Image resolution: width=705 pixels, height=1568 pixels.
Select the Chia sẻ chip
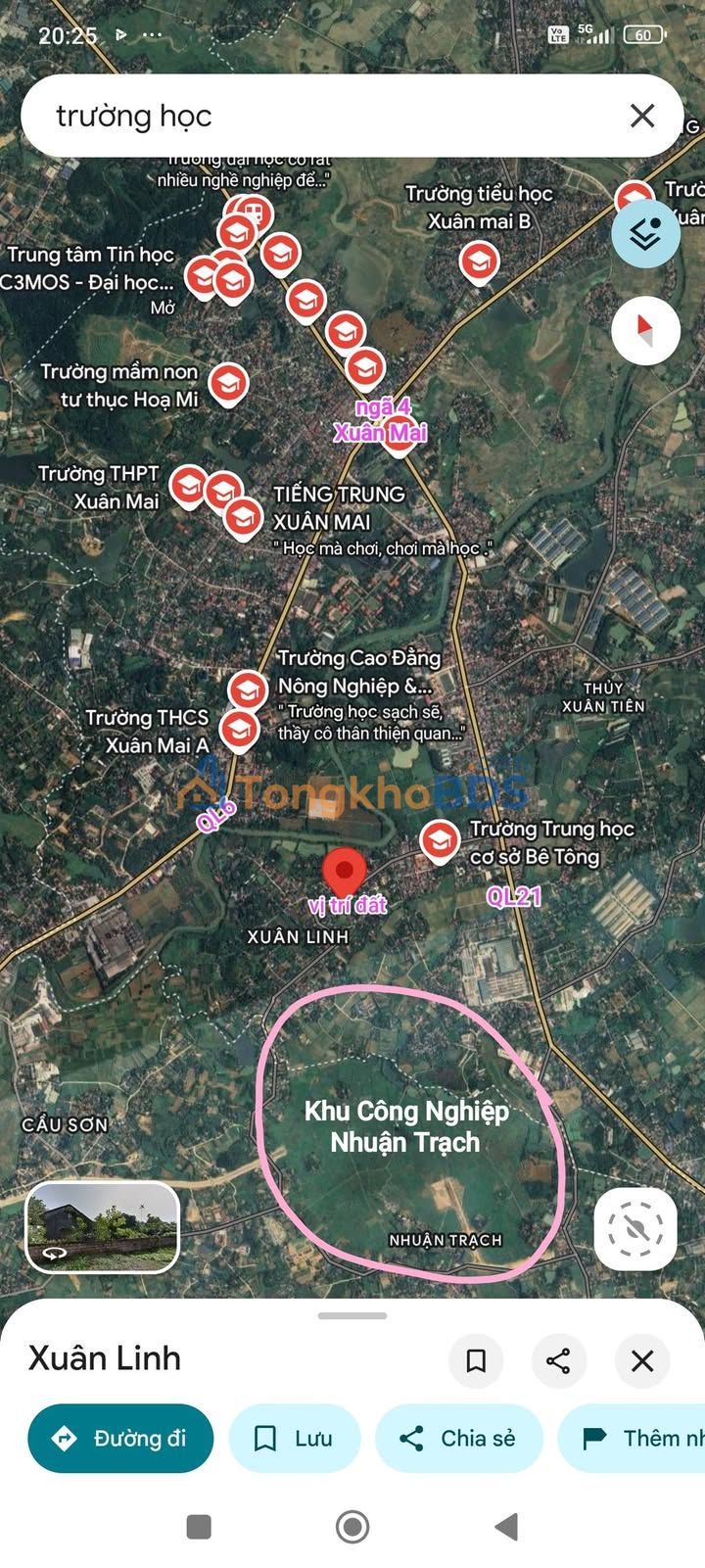pyautogui.click(x=458, y=1438)
